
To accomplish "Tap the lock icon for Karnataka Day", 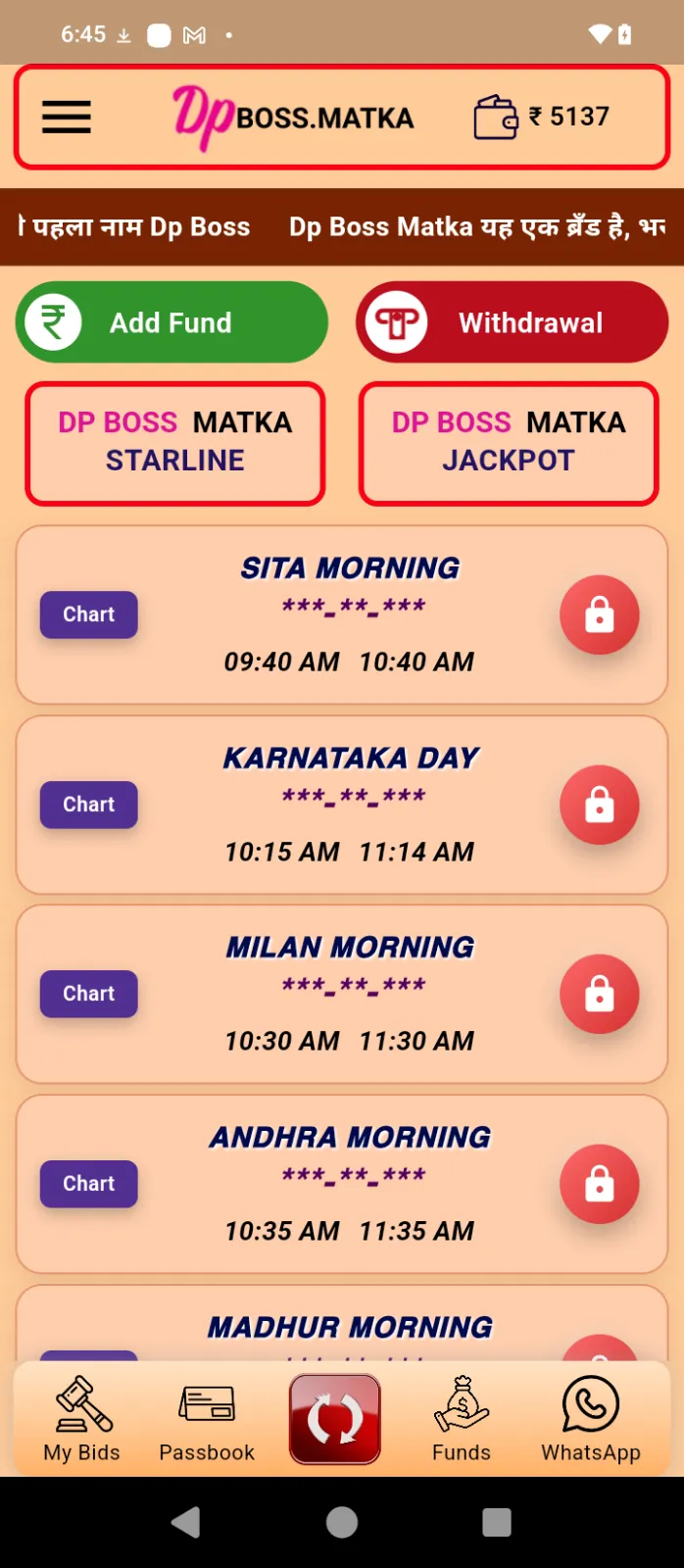I will (x=599, y=805).
